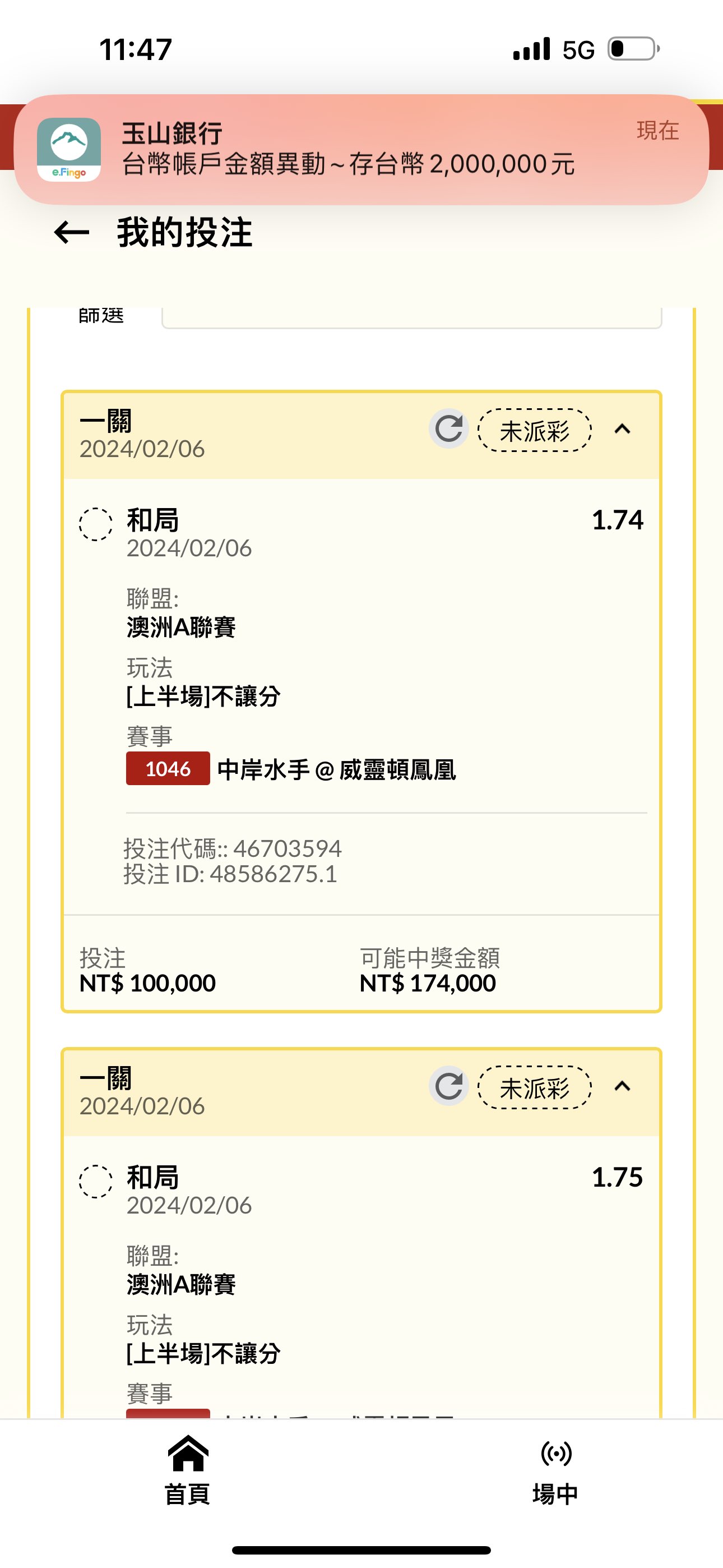Screen dimensions: 723x1568
Task: Refresh the 1.74 odds bet card
Action: click(449, 429)
